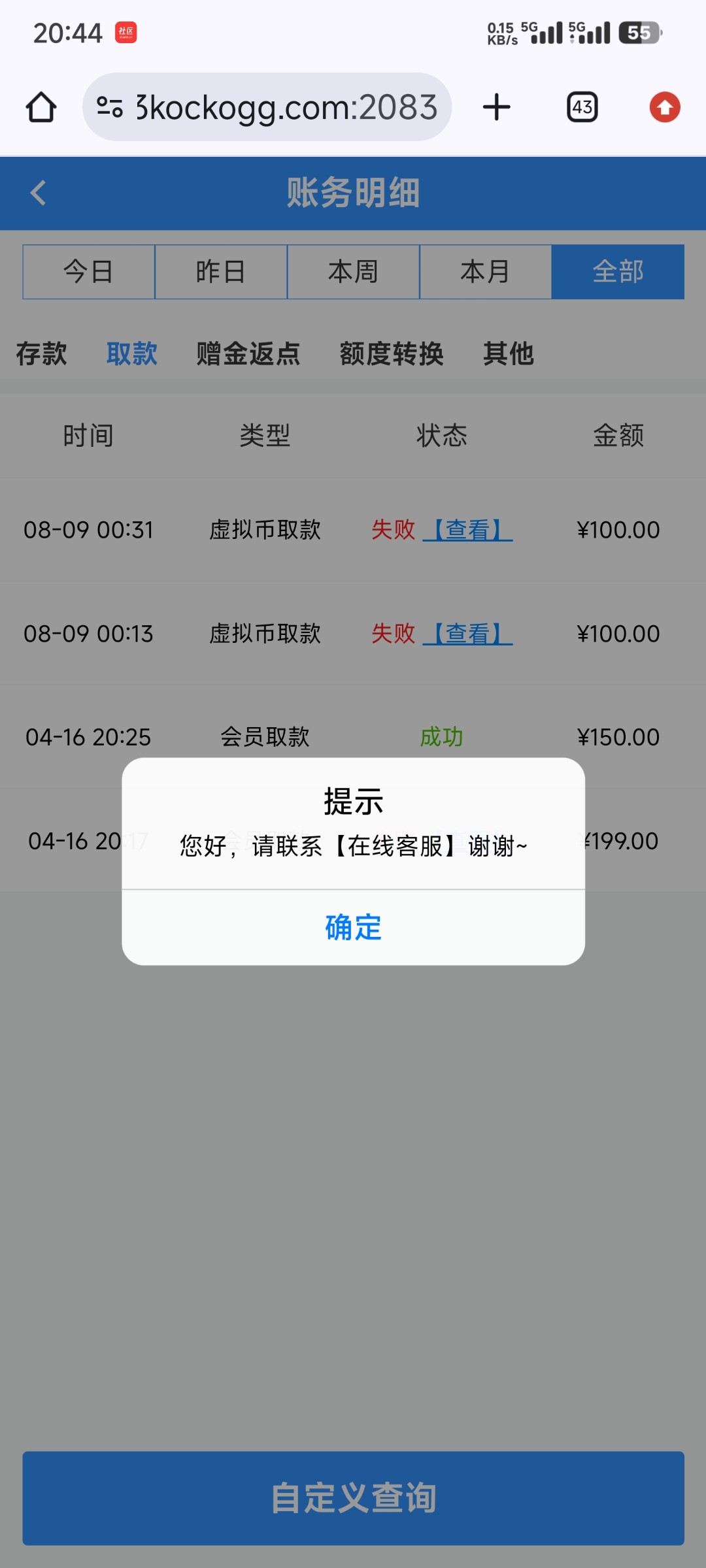Switch to the 存款 tab

41,353
